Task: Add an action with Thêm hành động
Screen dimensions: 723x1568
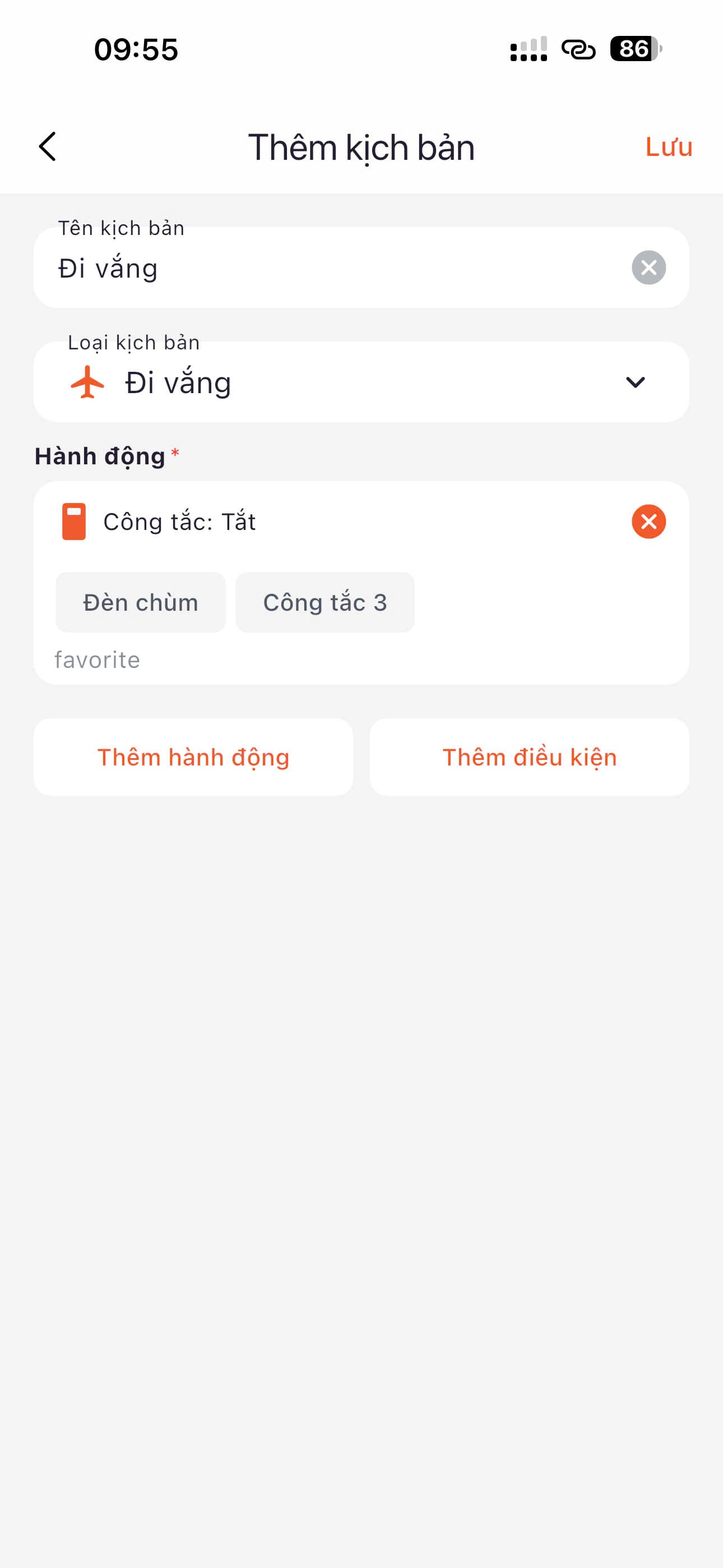Action: tap(193, 757)
